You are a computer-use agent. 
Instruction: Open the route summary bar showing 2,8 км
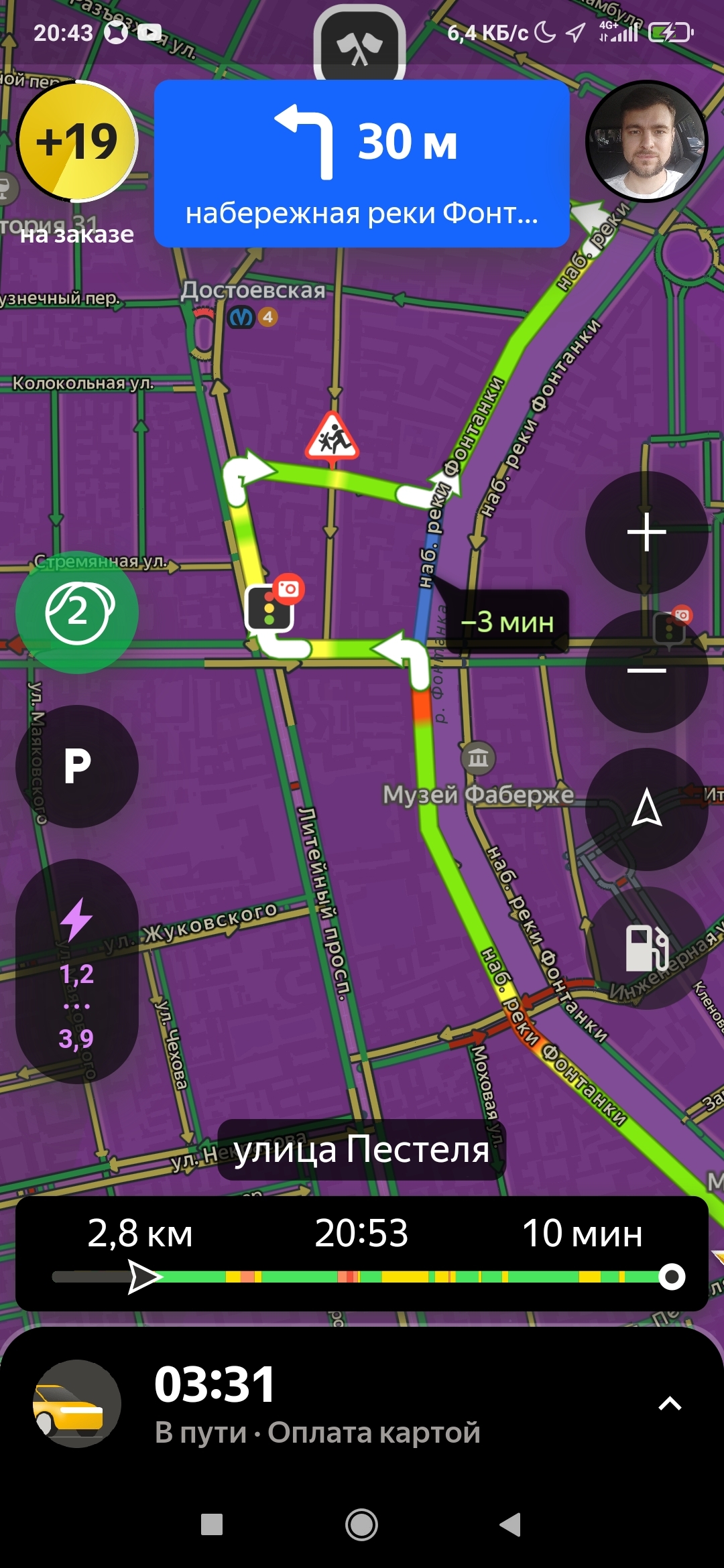pos(362,1253)
